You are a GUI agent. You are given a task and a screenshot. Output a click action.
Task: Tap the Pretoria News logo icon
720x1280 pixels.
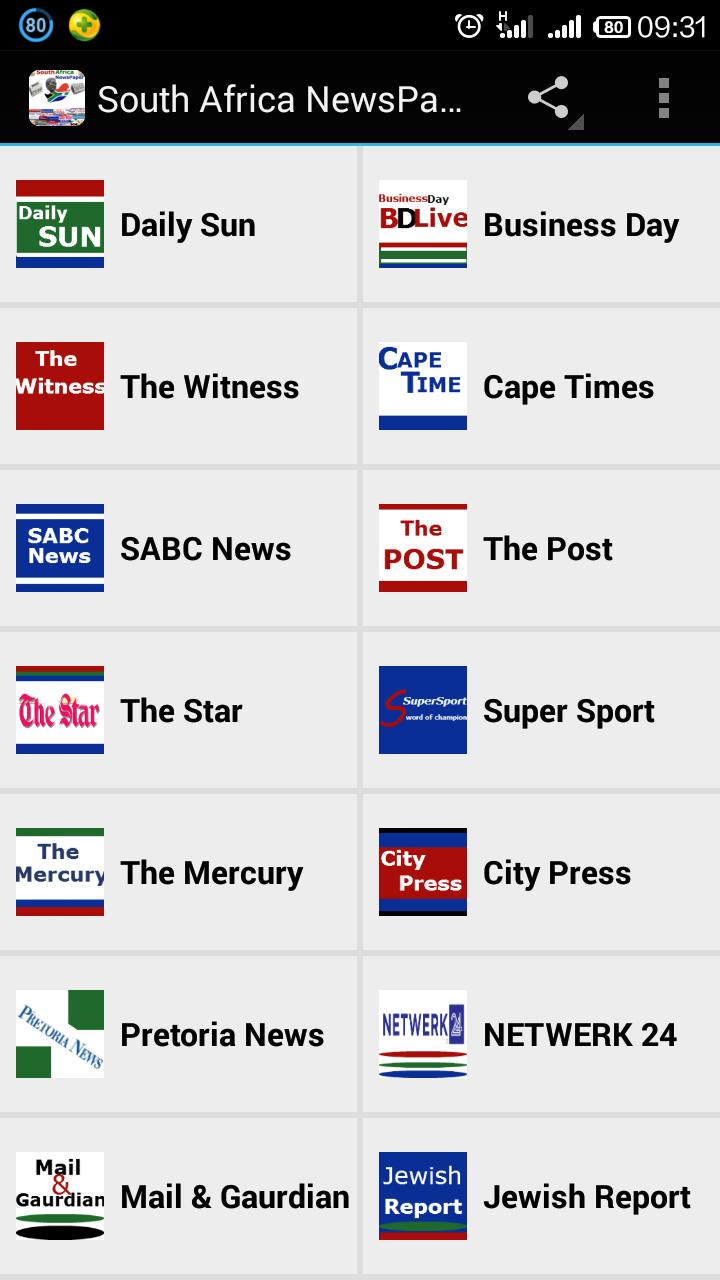coord(58,1034)
